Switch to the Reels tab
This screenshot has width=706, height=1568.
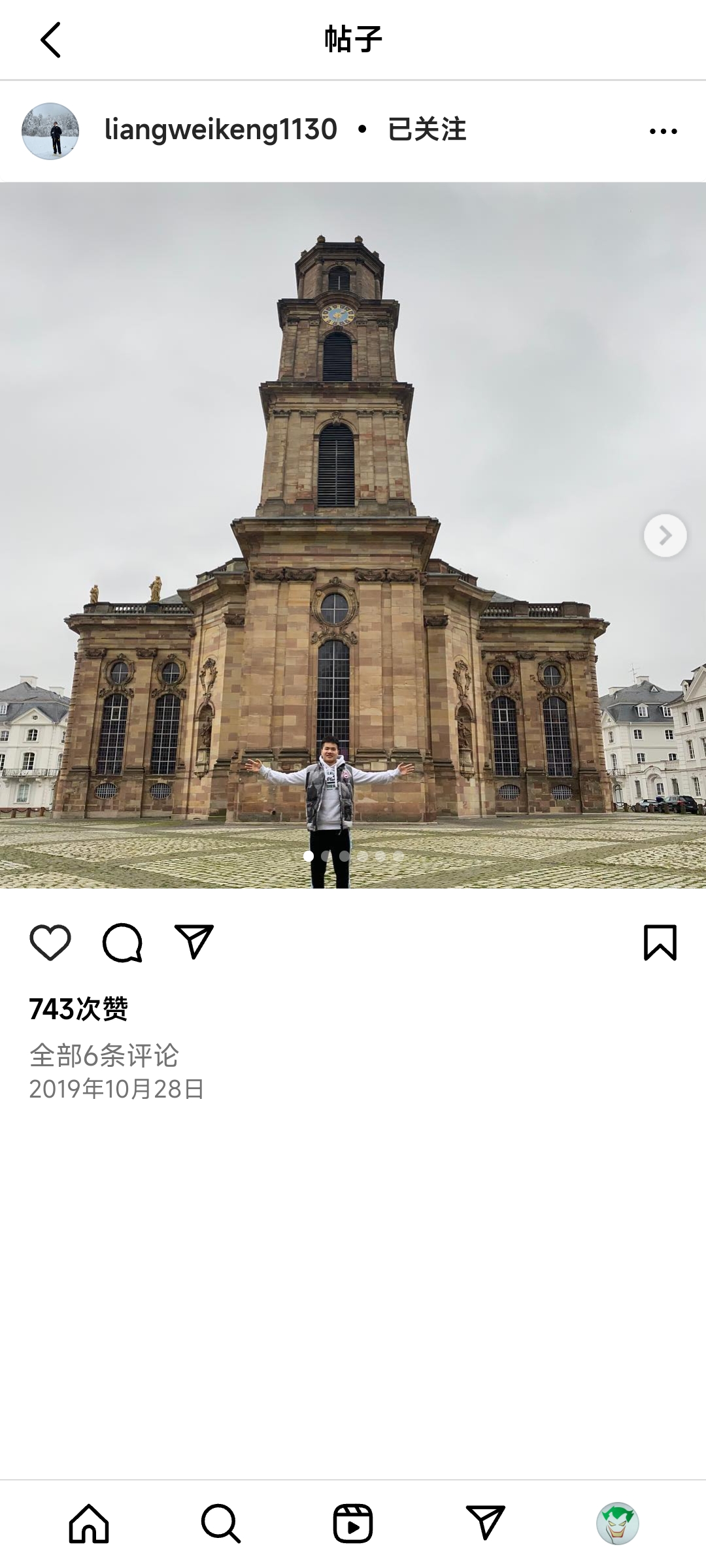(x=353, y=1524)
